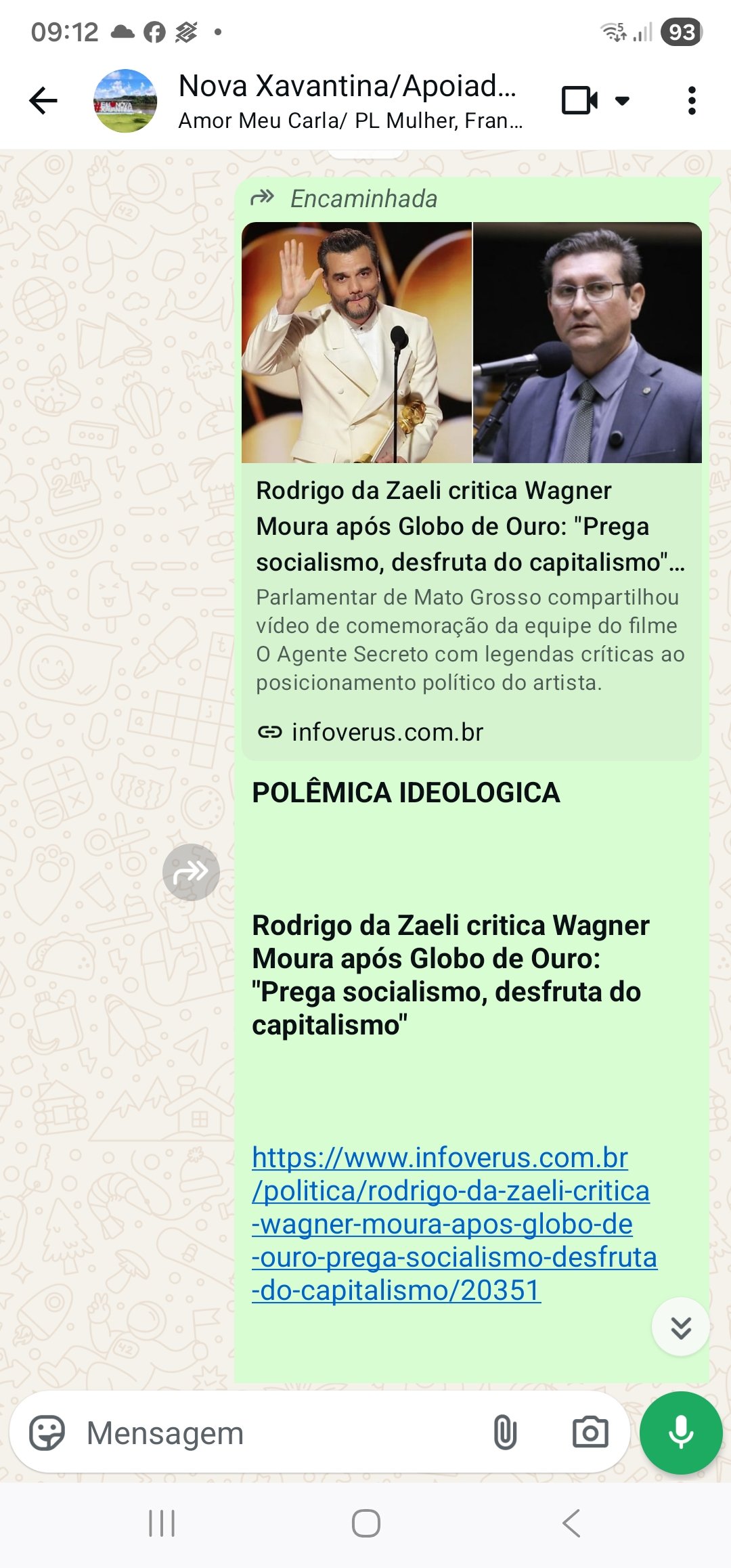The image size is (731, 1568).
Task: Attach a file with the paperclip
Action: 505,1433
